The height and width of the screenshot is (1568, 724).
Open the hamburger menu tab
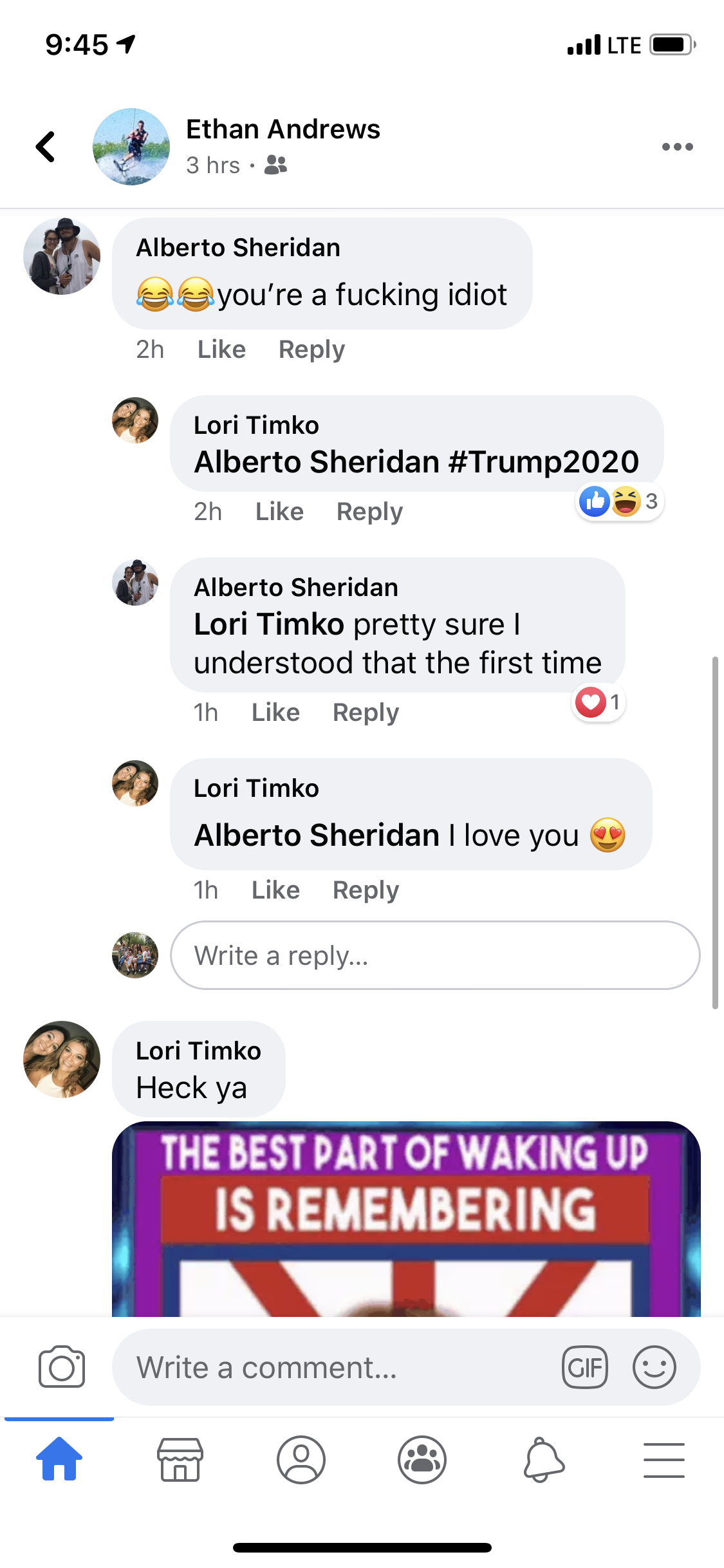click(x=664, y=1460)
